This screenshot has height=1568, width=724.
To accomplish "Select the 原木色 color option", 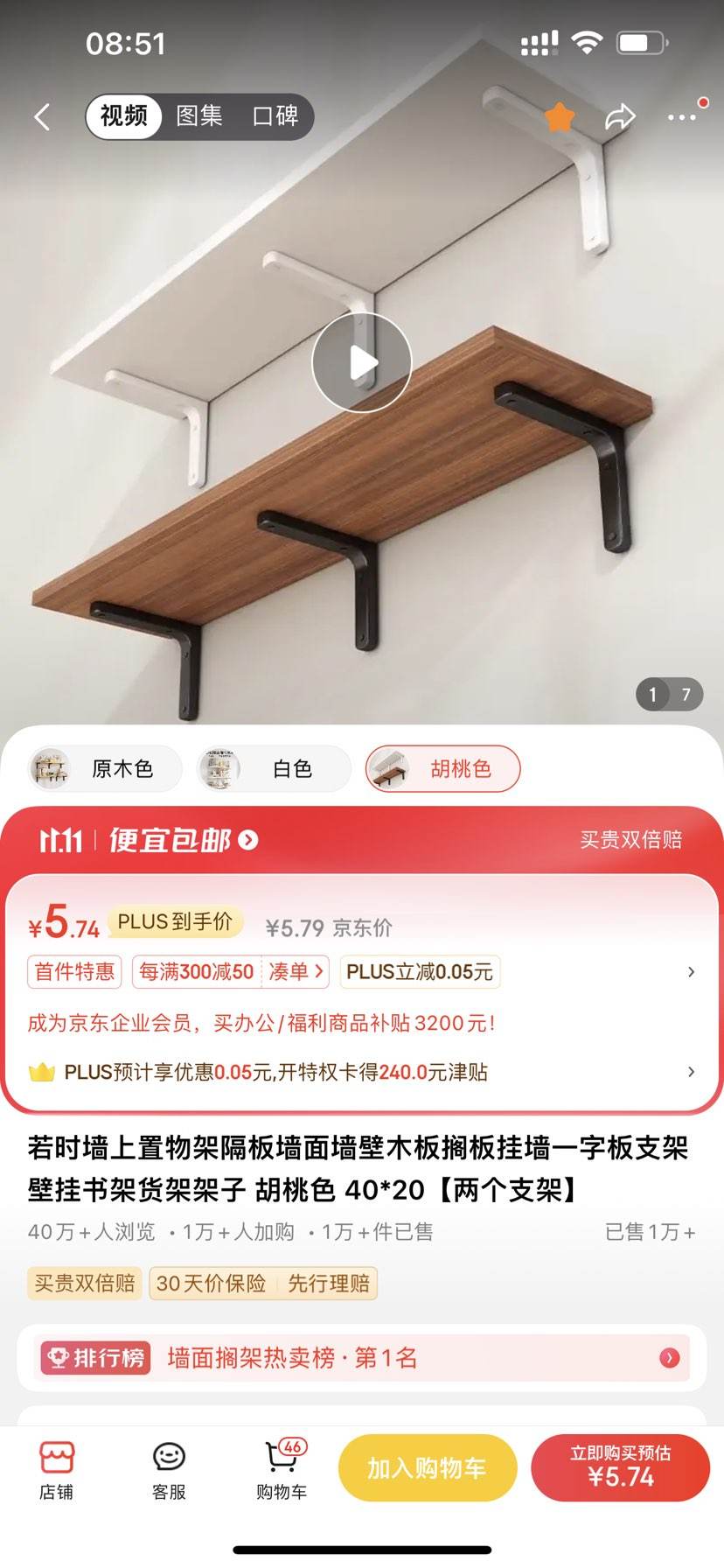I will tap(104, 768).
